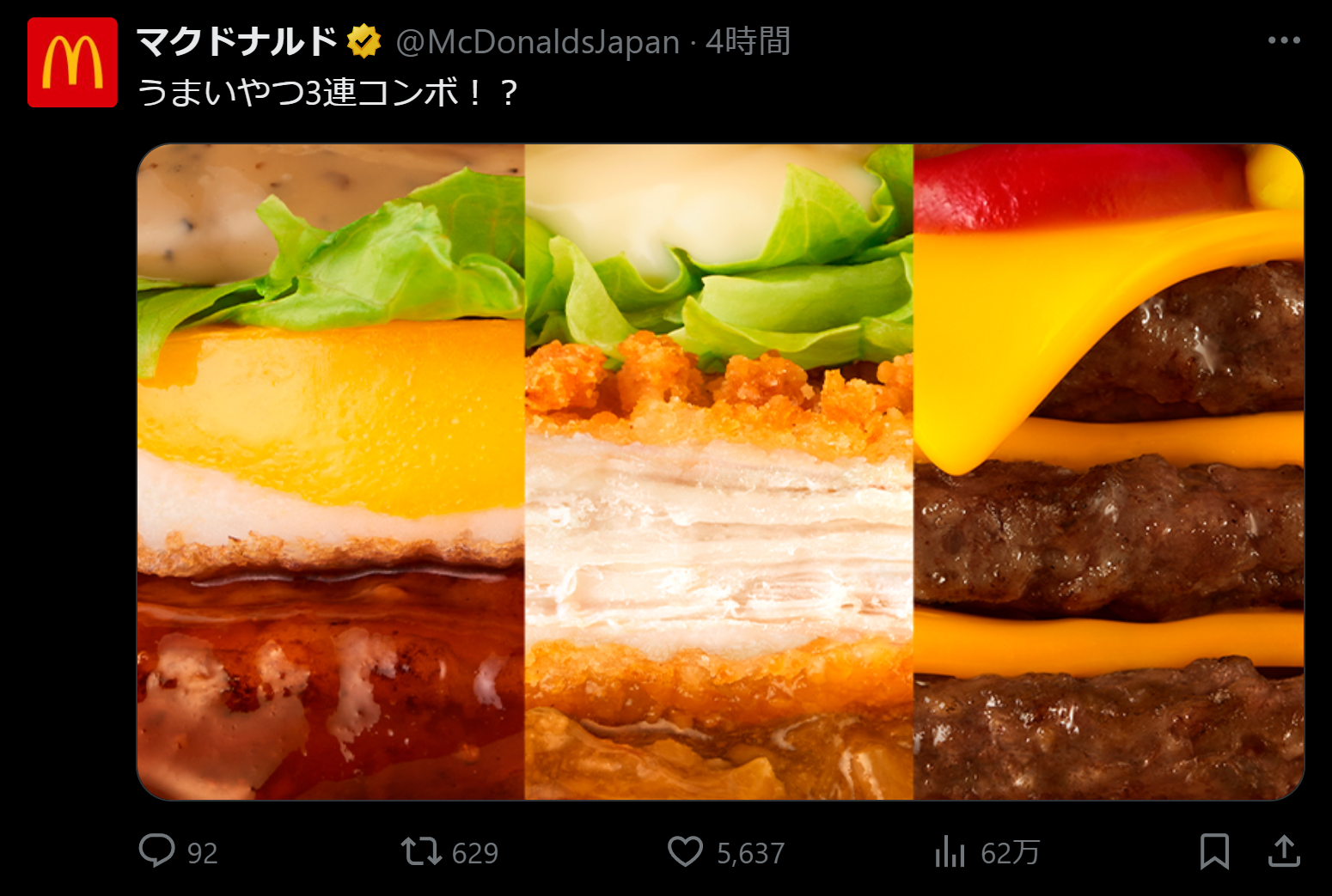View analytics for this post
The height and width of the screenshot is (896, 1332).
(950, 851)
